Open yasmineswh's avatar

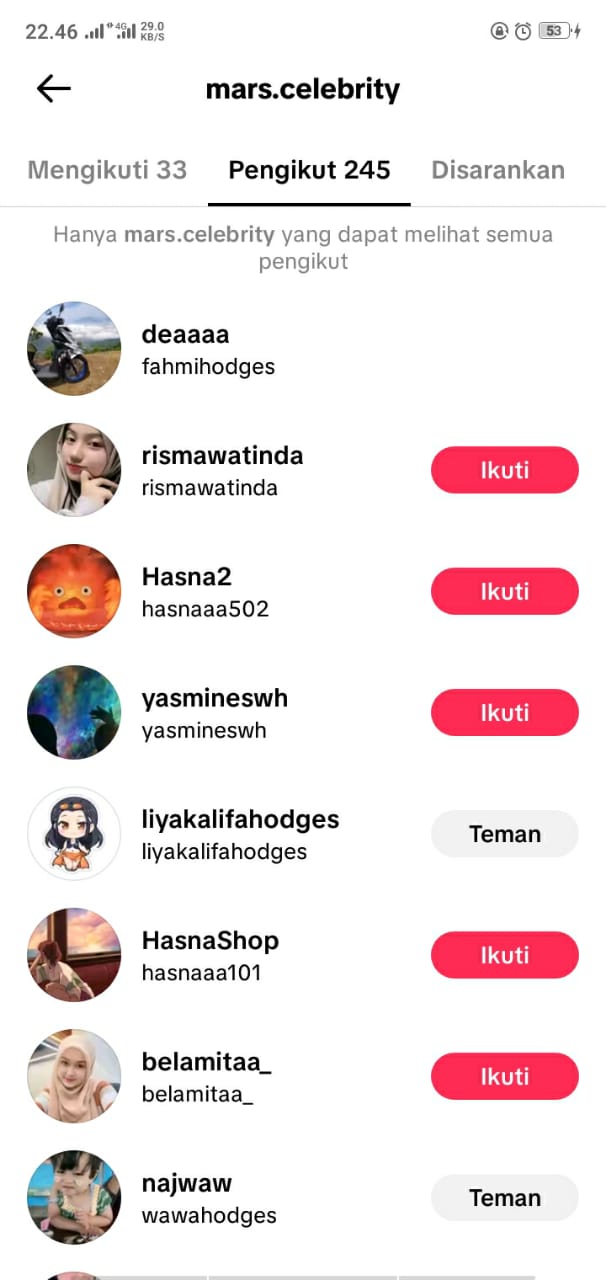click(74, 713)
